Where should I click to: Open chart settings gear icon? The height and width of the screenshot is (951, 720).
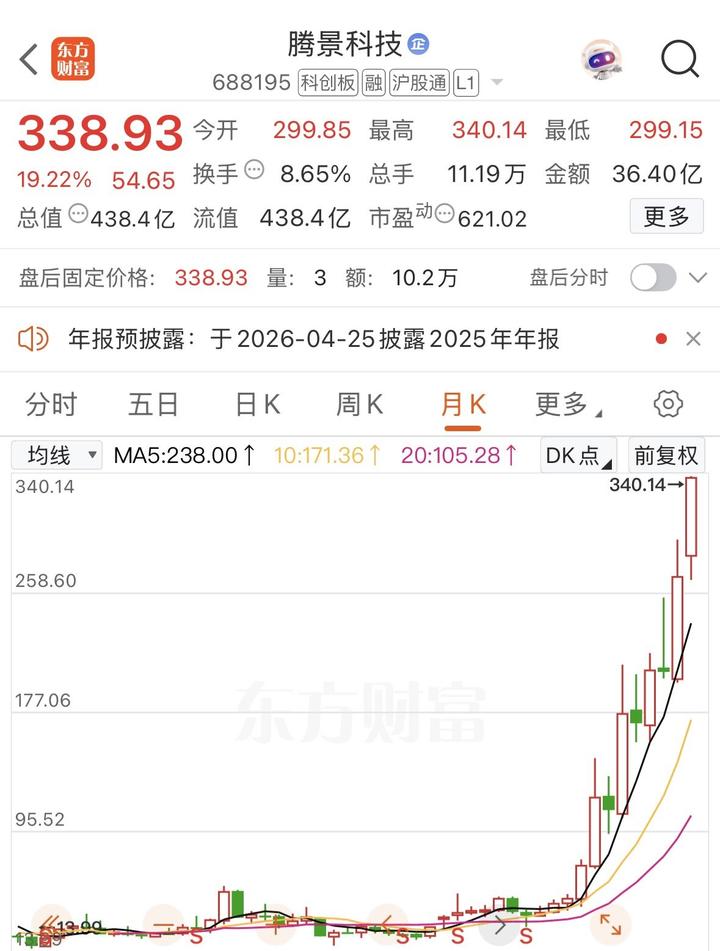(x=668, y=404)
